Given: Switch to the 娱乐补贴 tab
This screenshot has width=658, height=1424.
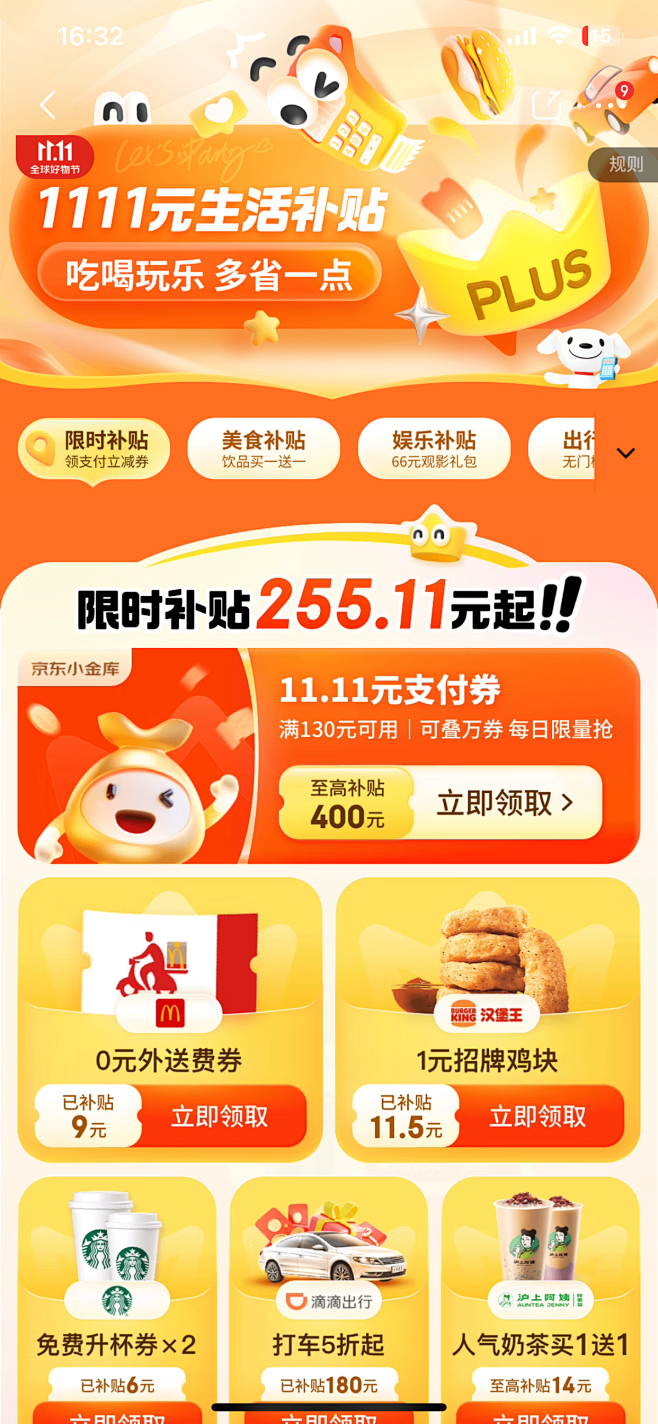Looking at the screenshot, I should point(433,449).
